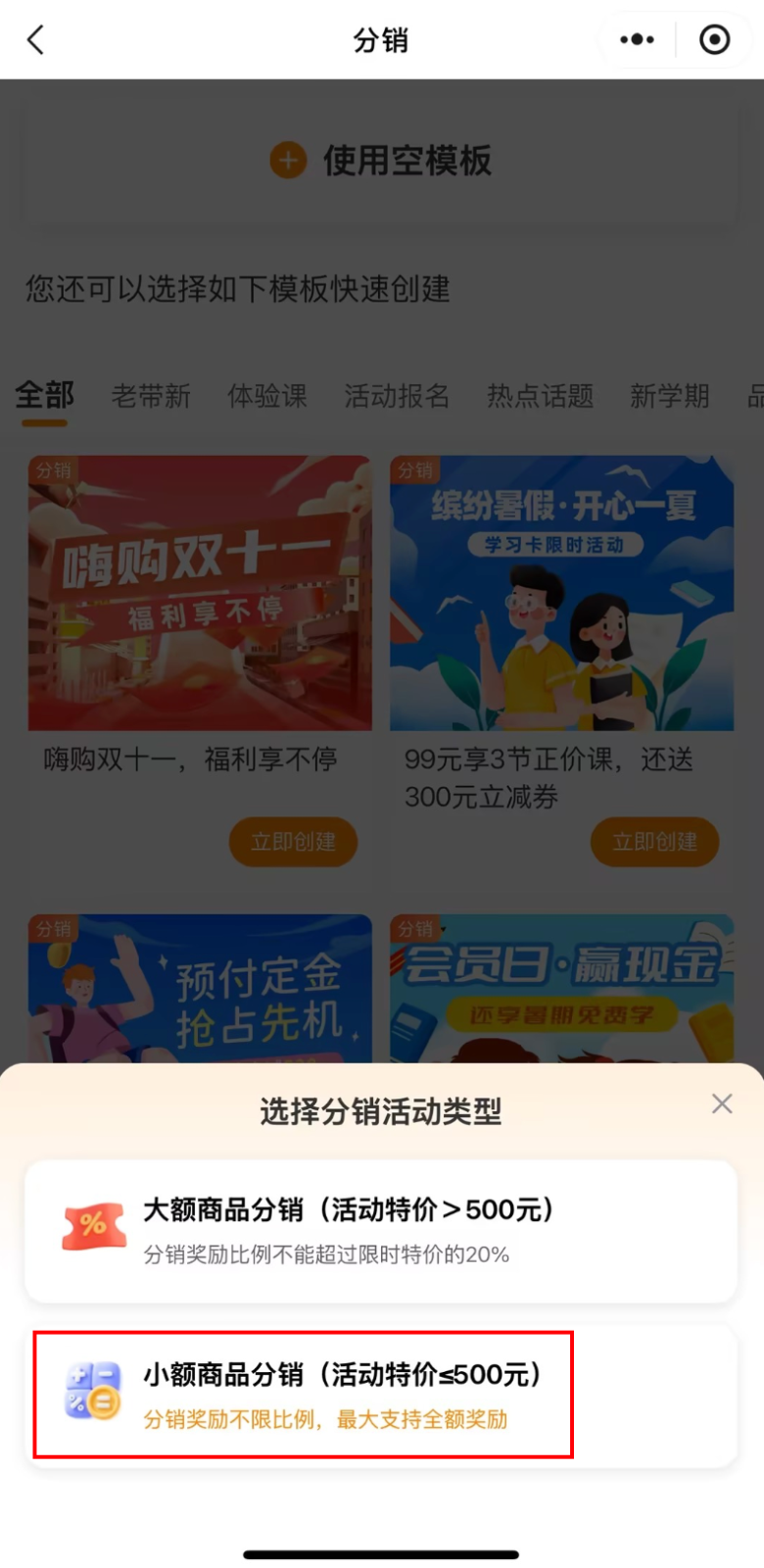Open the mini program more menu
764x1568 pixels.
(637, 40)
